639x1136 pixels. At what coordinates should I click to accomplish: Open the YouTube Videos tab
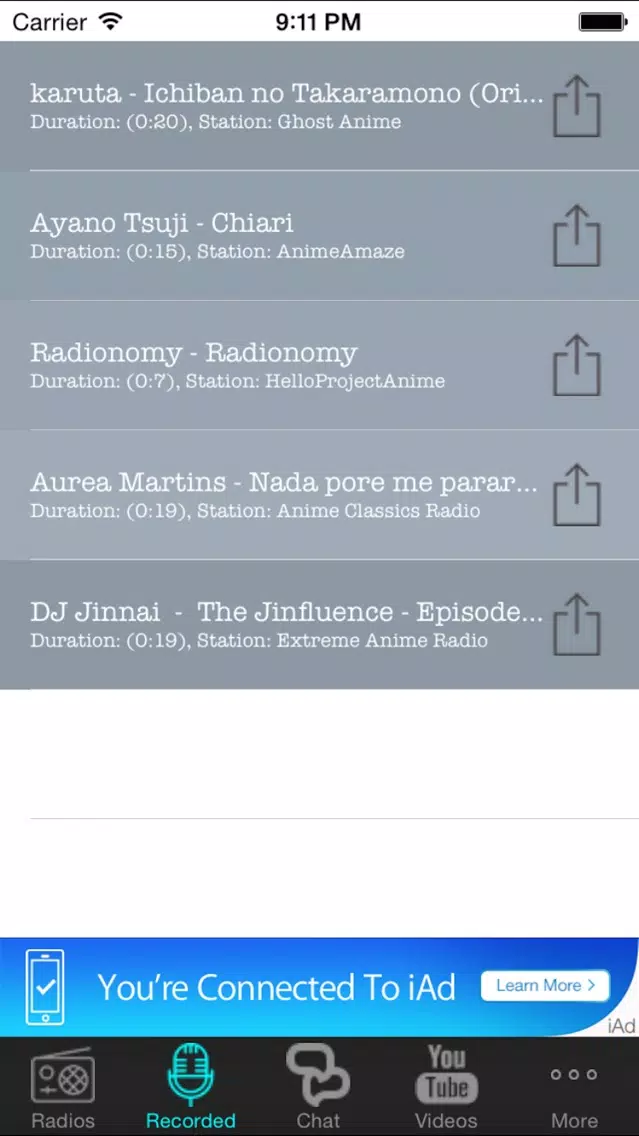(446, 1087)
